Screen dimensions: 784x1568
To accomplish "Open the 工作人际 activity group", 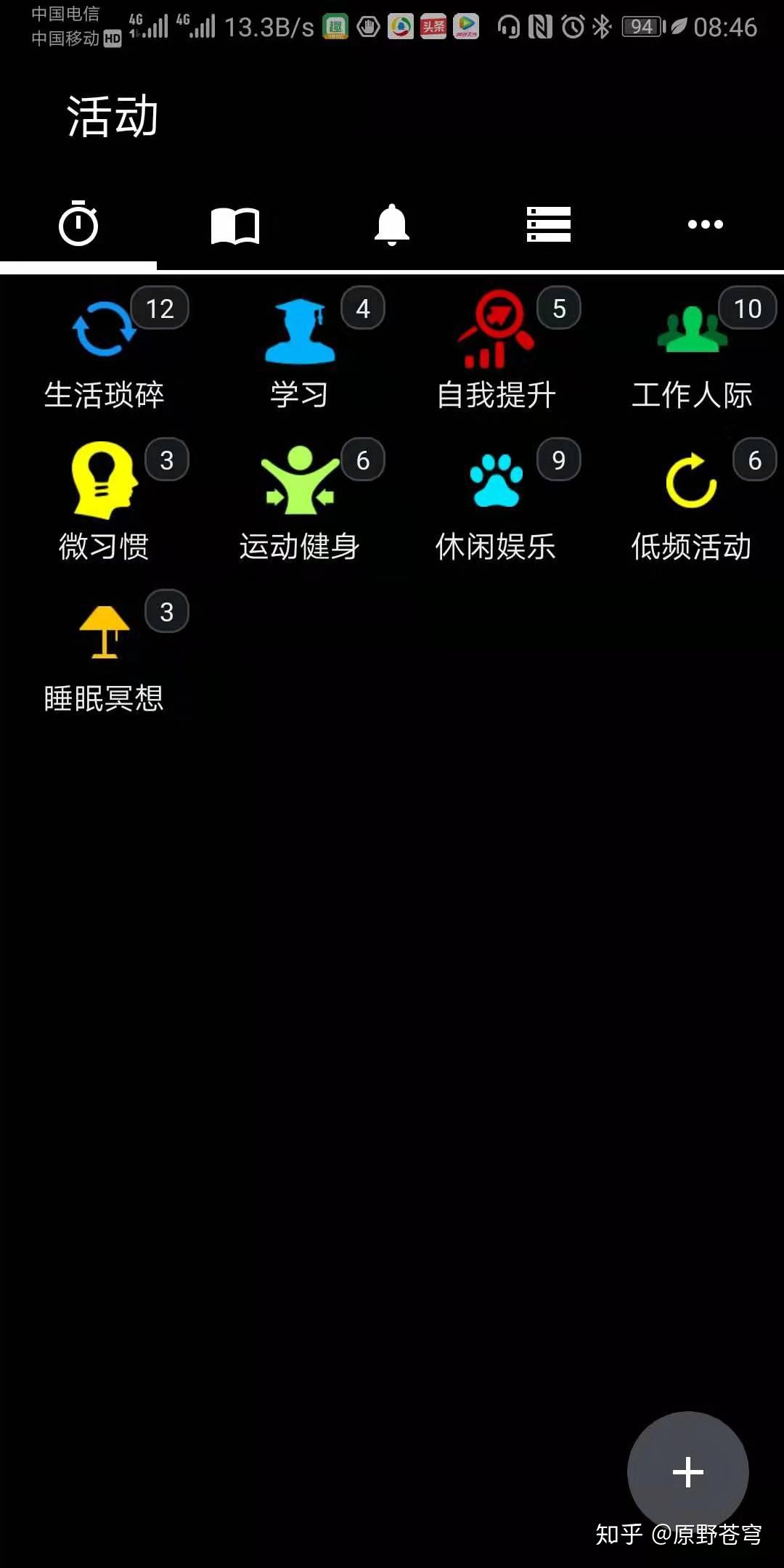I will (692, 352).
